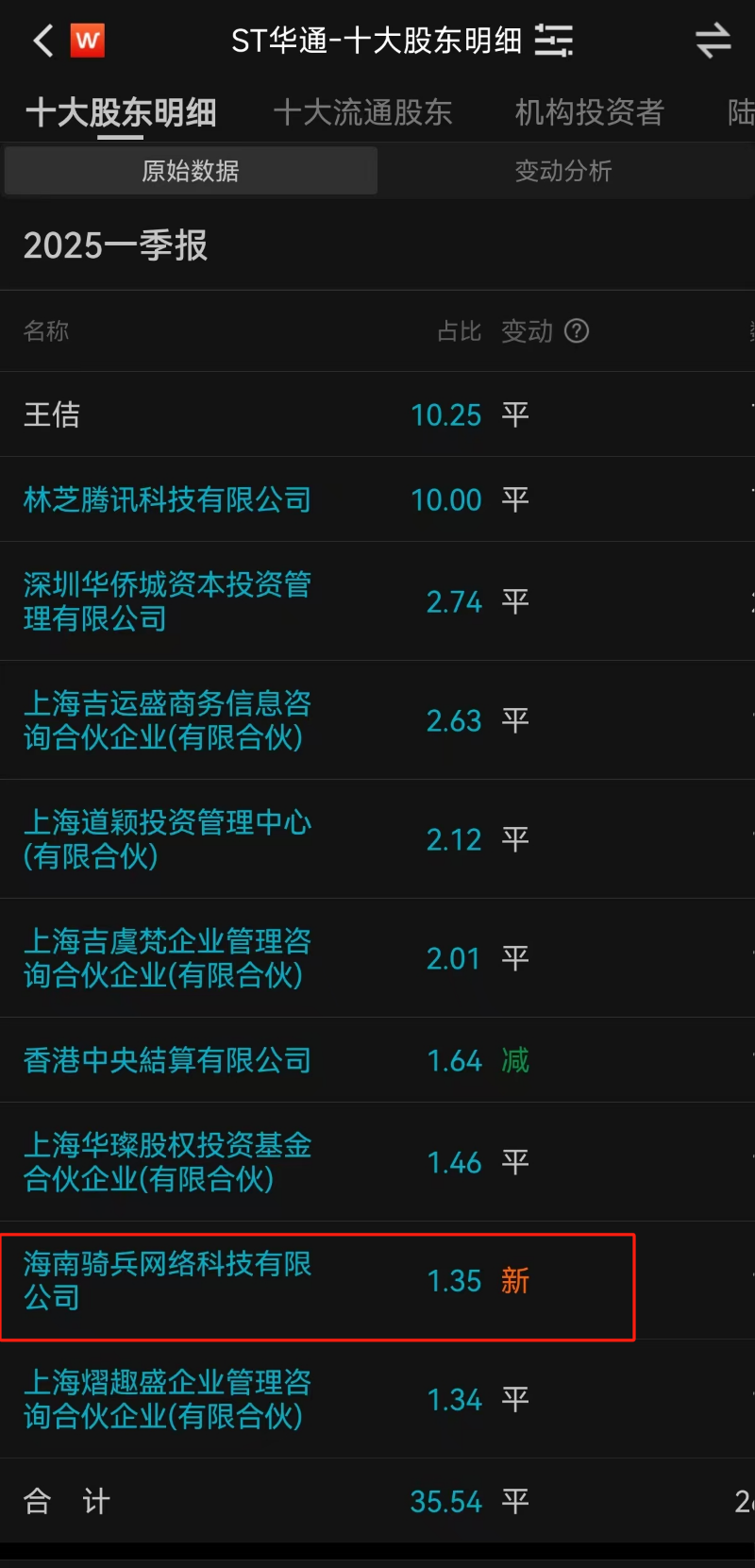Open 上海熠趣盛企业管理咨询合伙企业 details
Screen dimensions: 755x1568
pyautogui.click(x=167, y=1399)
